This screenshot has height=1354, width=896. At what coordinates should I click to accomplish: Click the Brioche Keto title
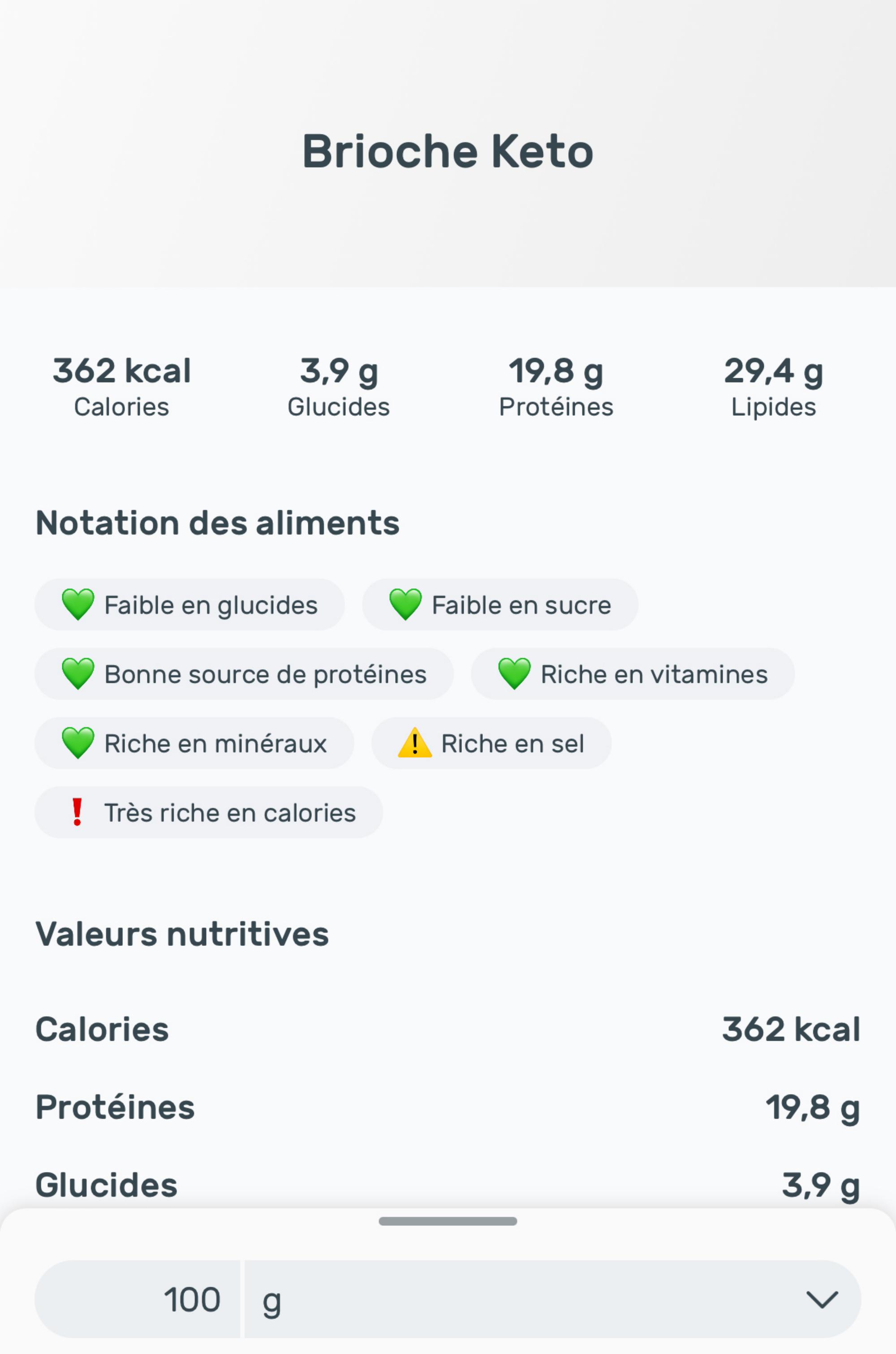pos(448,150)
